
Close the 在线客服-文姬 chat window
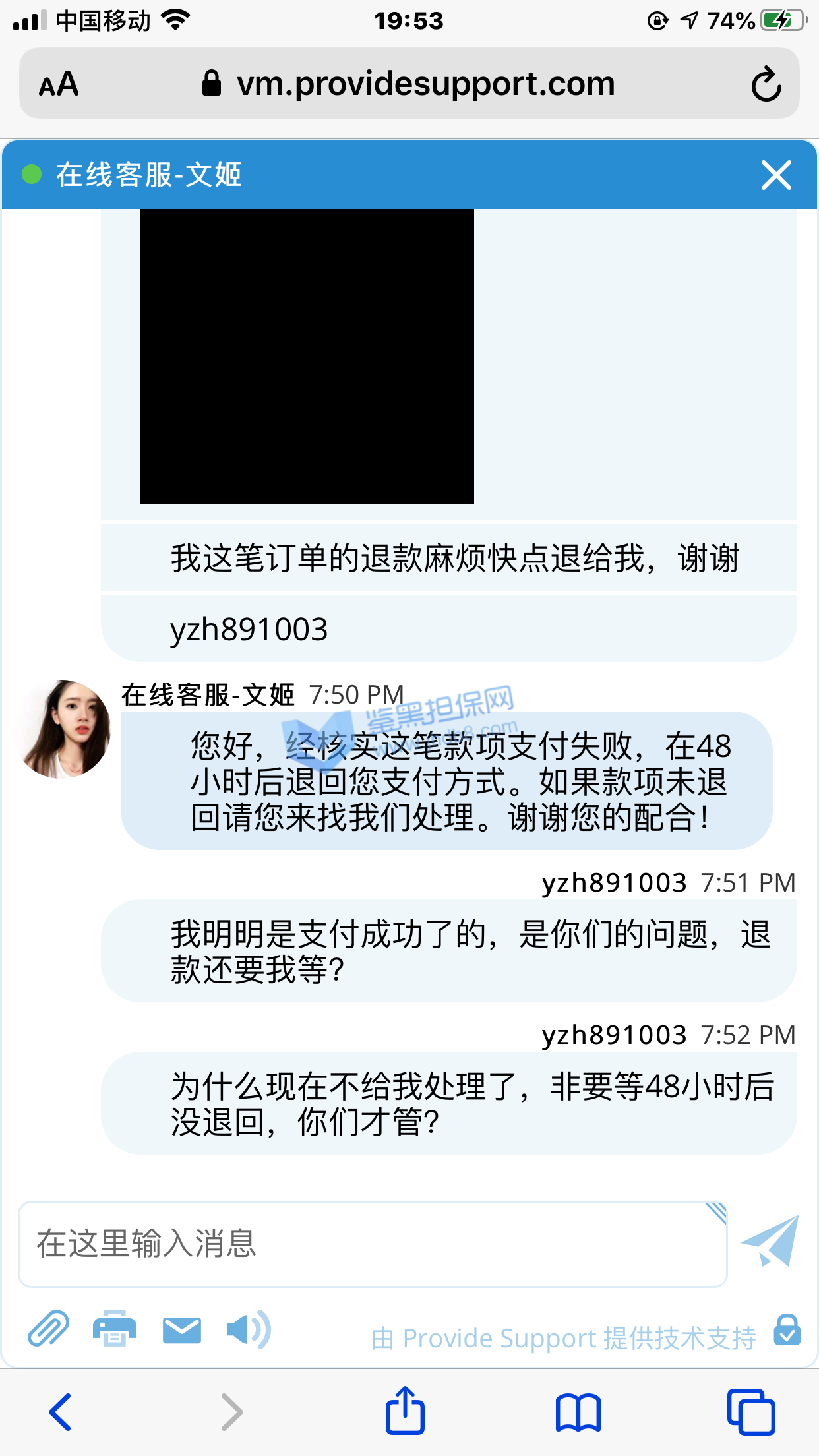pyautogui.click(x=775, y=175)
